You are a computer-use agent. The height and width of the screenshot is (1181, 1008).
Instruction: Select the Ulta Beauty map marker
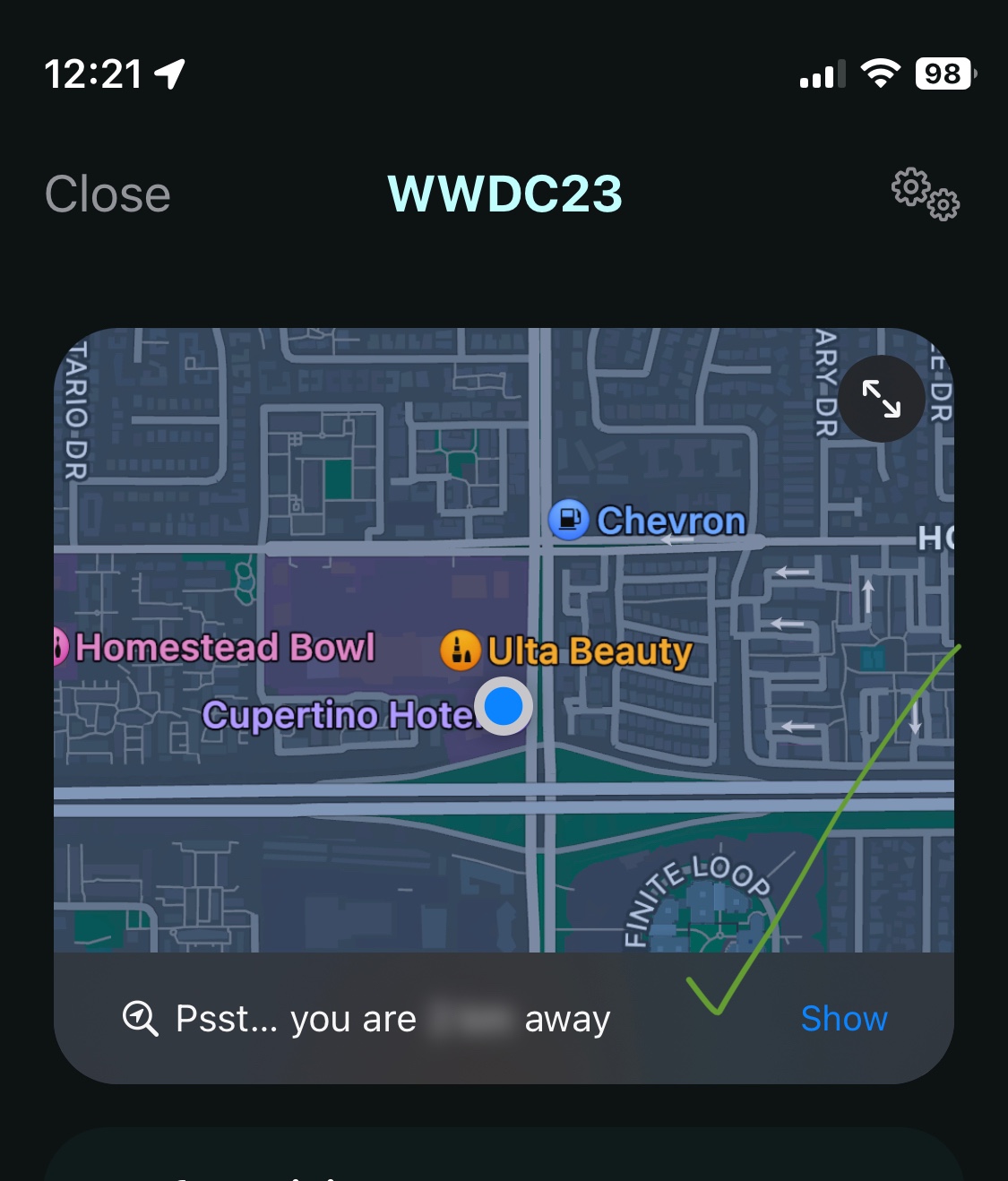[461, 651]
